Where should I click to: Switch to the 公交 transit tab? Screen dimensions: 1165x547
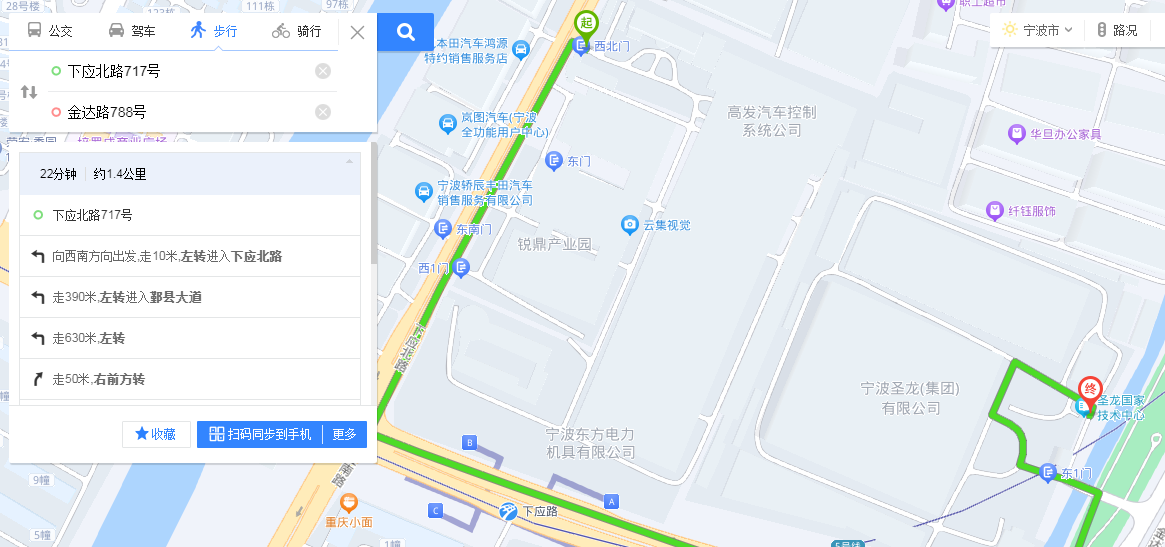[x=50, y=31]
